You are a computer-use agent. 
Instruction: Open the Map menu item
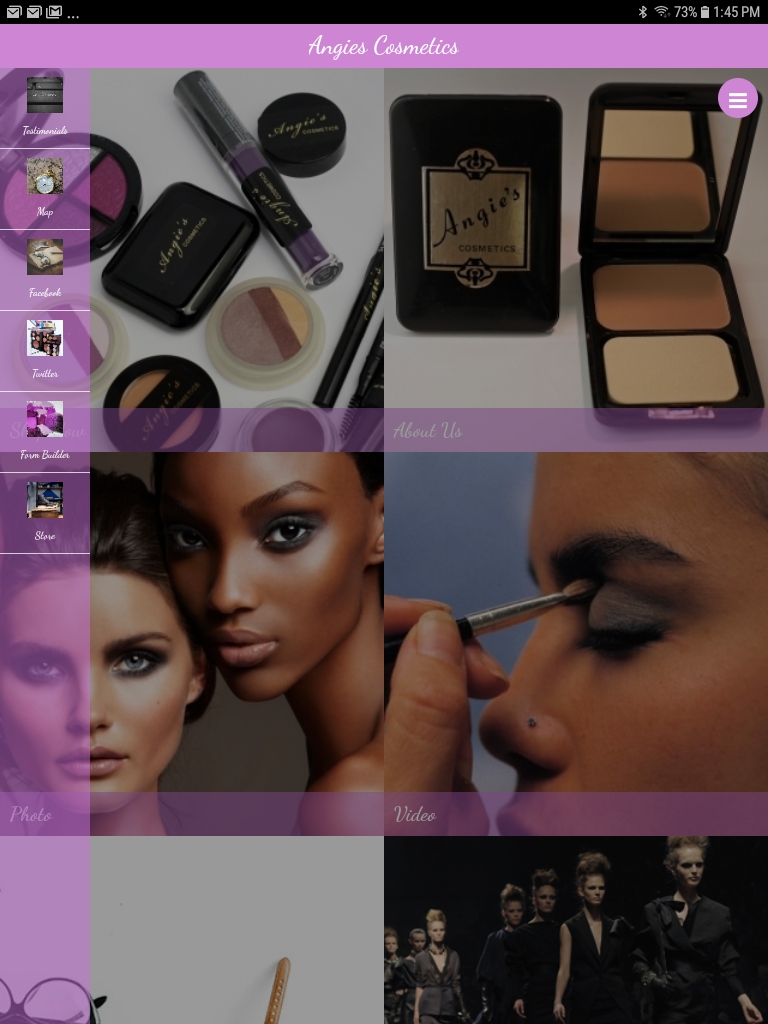(45, 188)
